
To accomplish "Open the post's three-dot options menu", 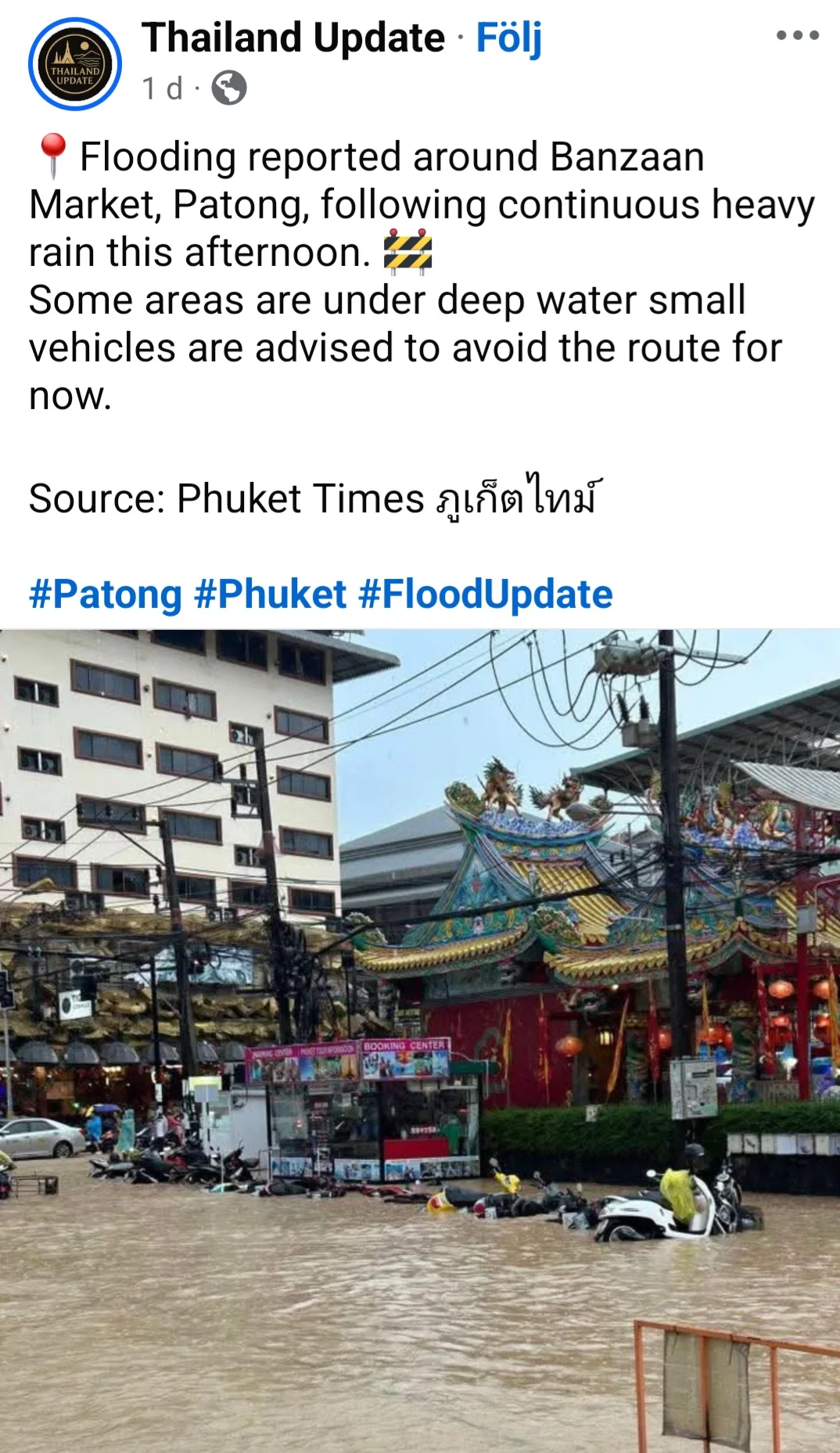I will tap(797, 35).
